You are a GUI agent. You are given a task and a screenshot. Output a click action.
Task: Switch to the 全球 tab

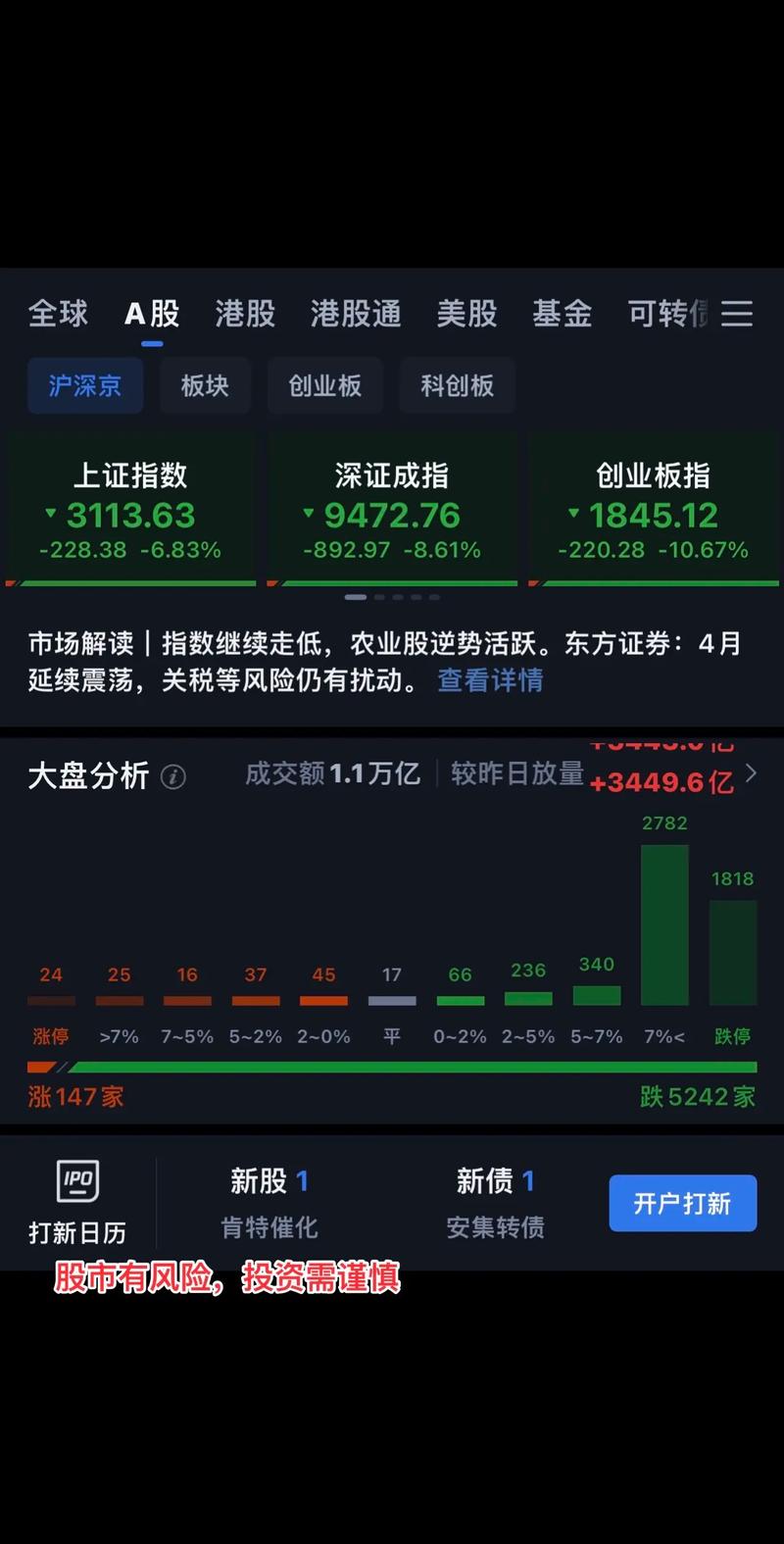coord(58,314)
